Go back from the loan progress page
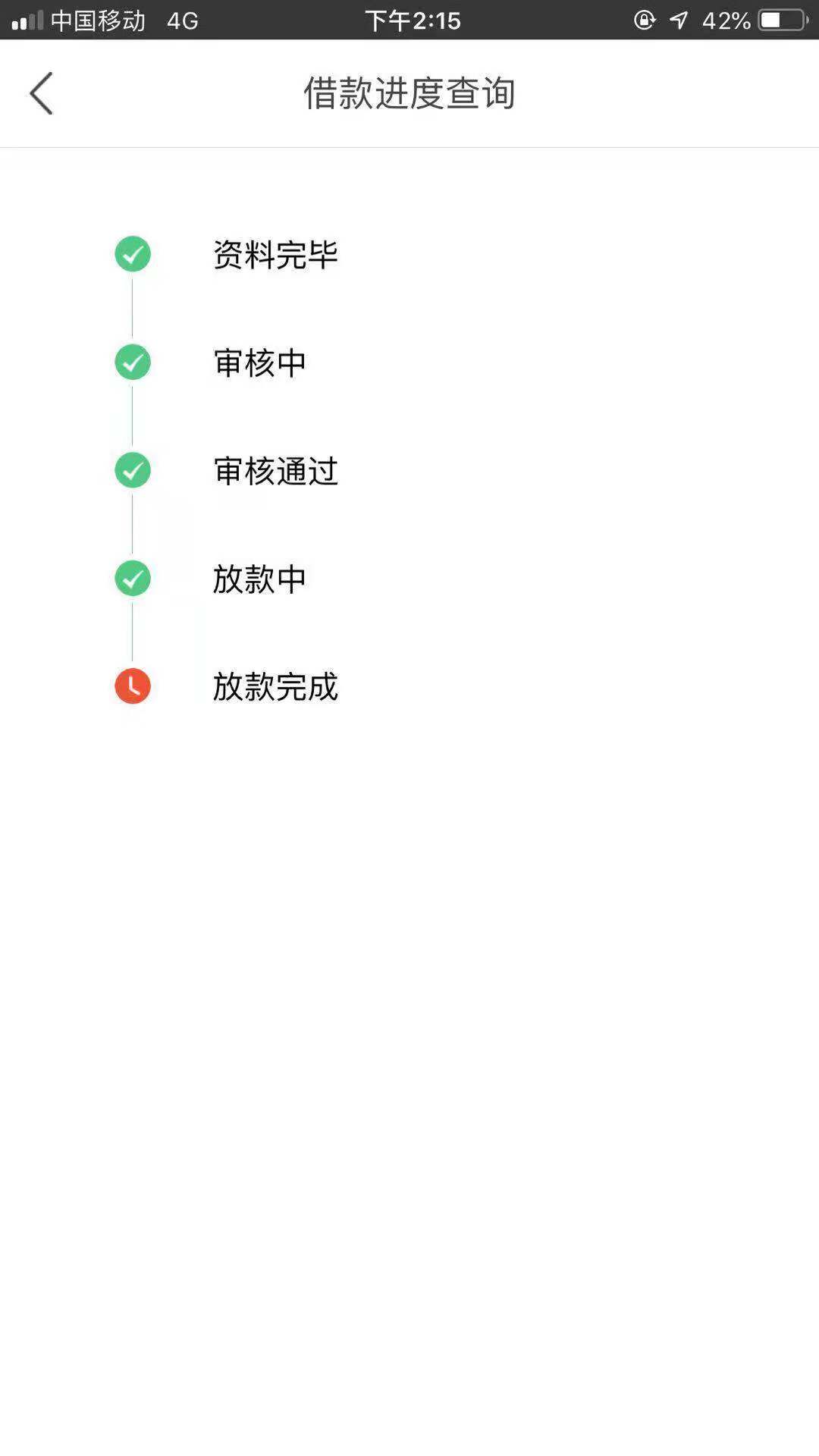This screenshot has width=819, height=1456. (41, 93)
